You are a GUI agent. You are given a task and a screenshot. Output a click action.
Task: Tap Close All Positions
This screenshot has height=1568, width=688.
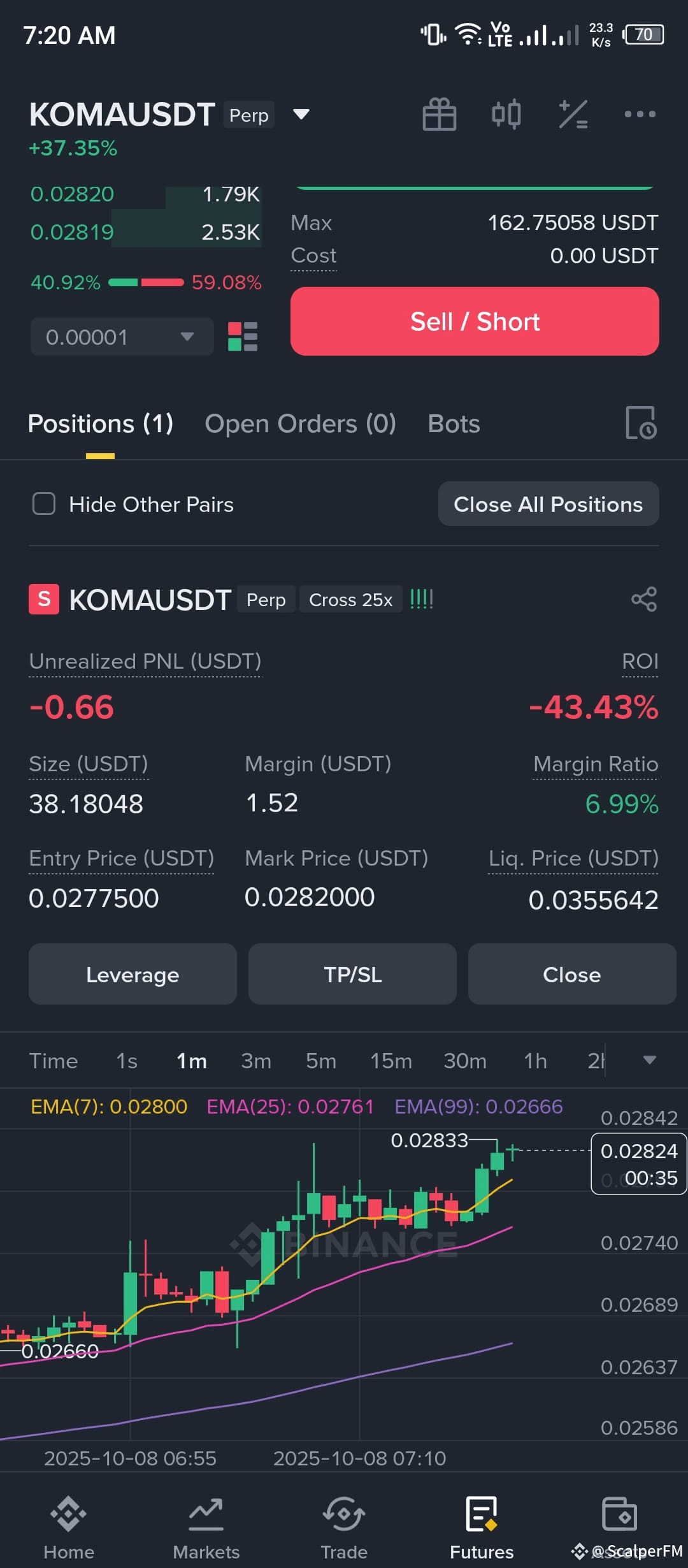tap(548, 504)
